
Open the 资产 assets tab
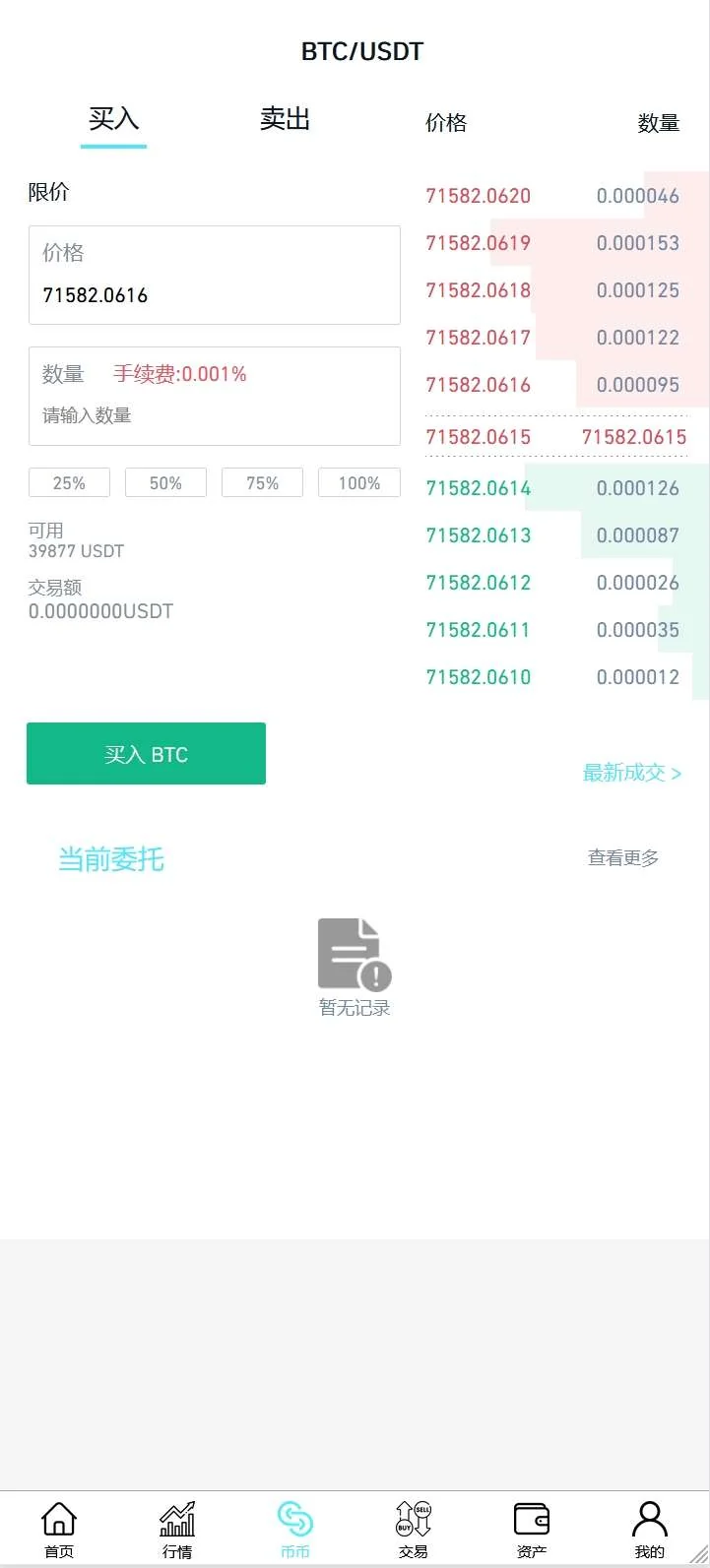coord(532,1531)
